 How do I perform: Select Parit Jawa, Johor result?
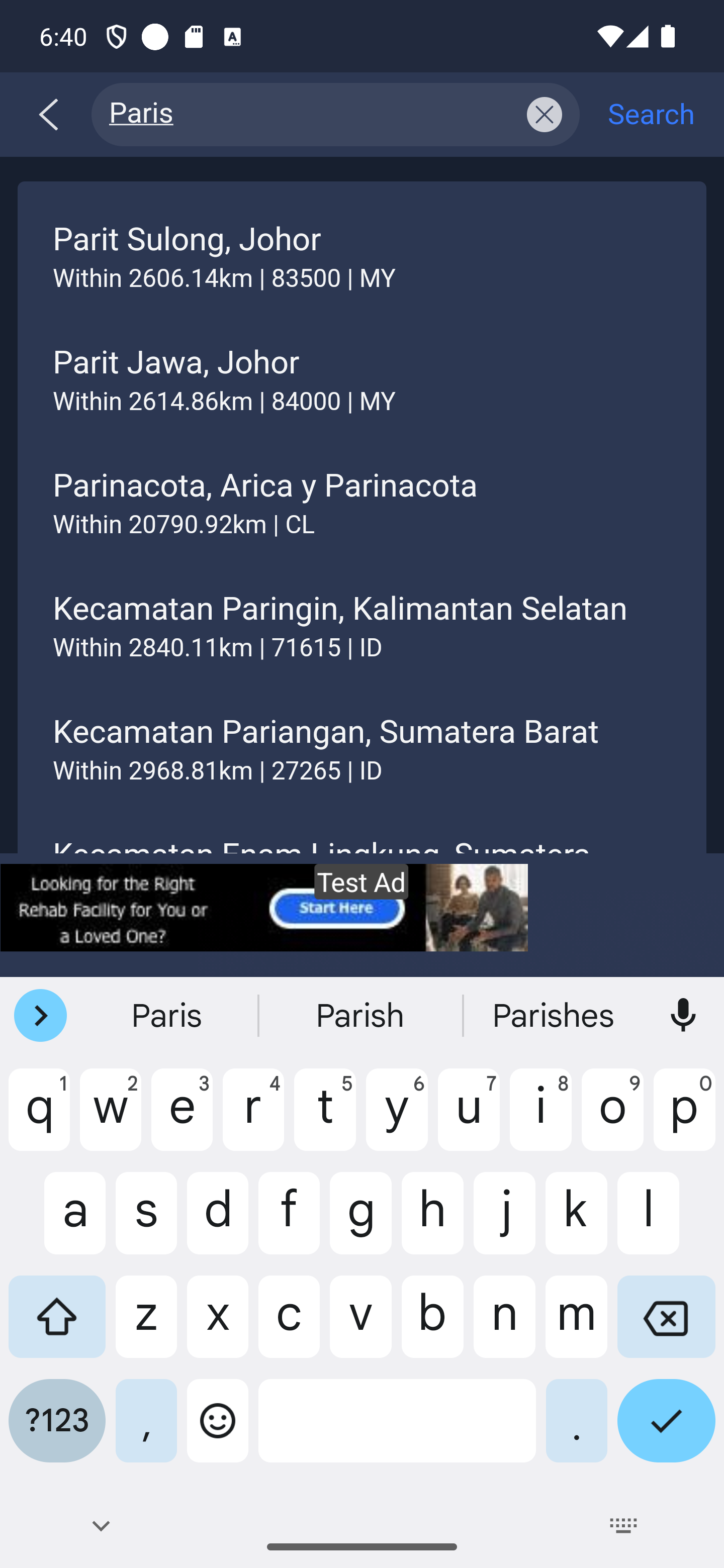pyautogui.click(x=361, y=379)
